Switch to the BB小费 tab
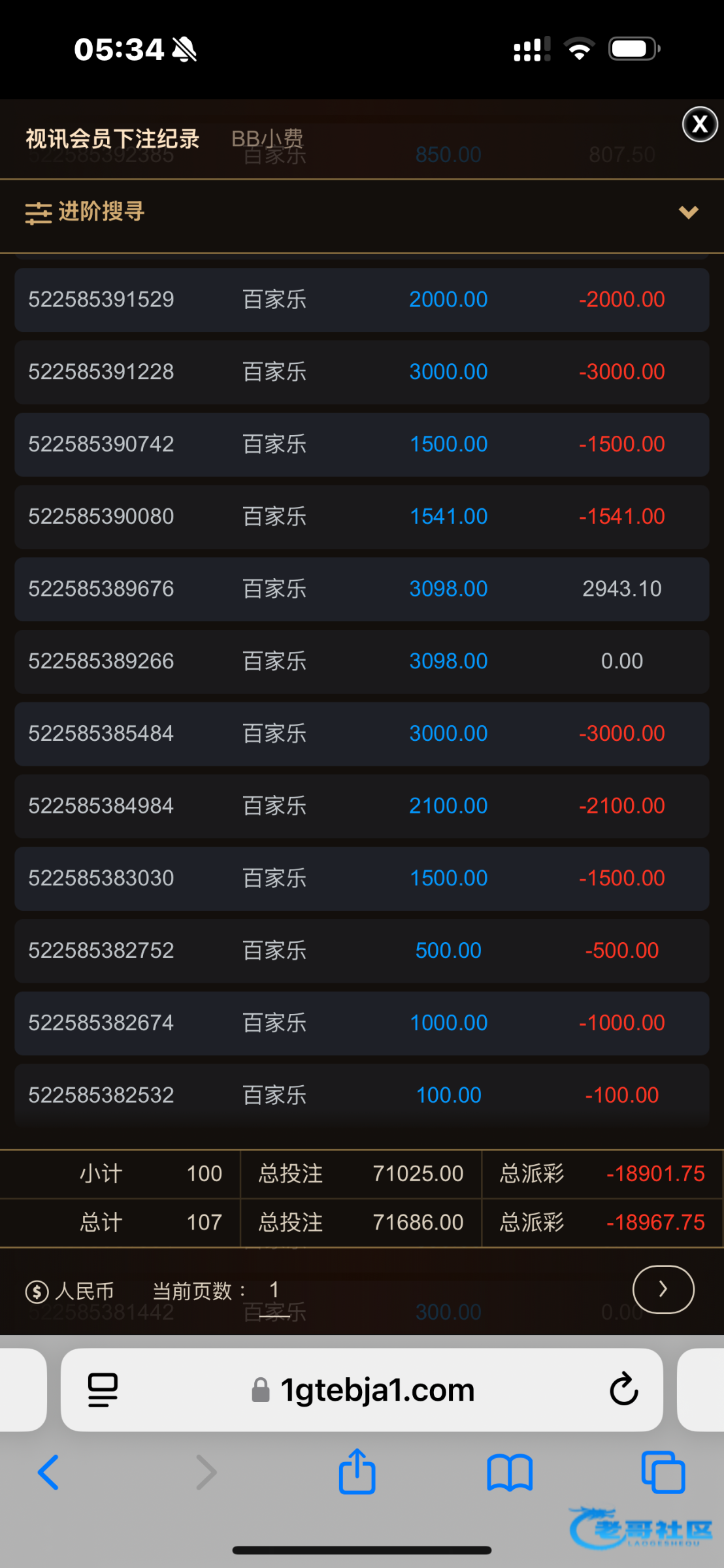The height and width of the screenshot is (1568, 724). pyautogui.click(x=267, y=139)
